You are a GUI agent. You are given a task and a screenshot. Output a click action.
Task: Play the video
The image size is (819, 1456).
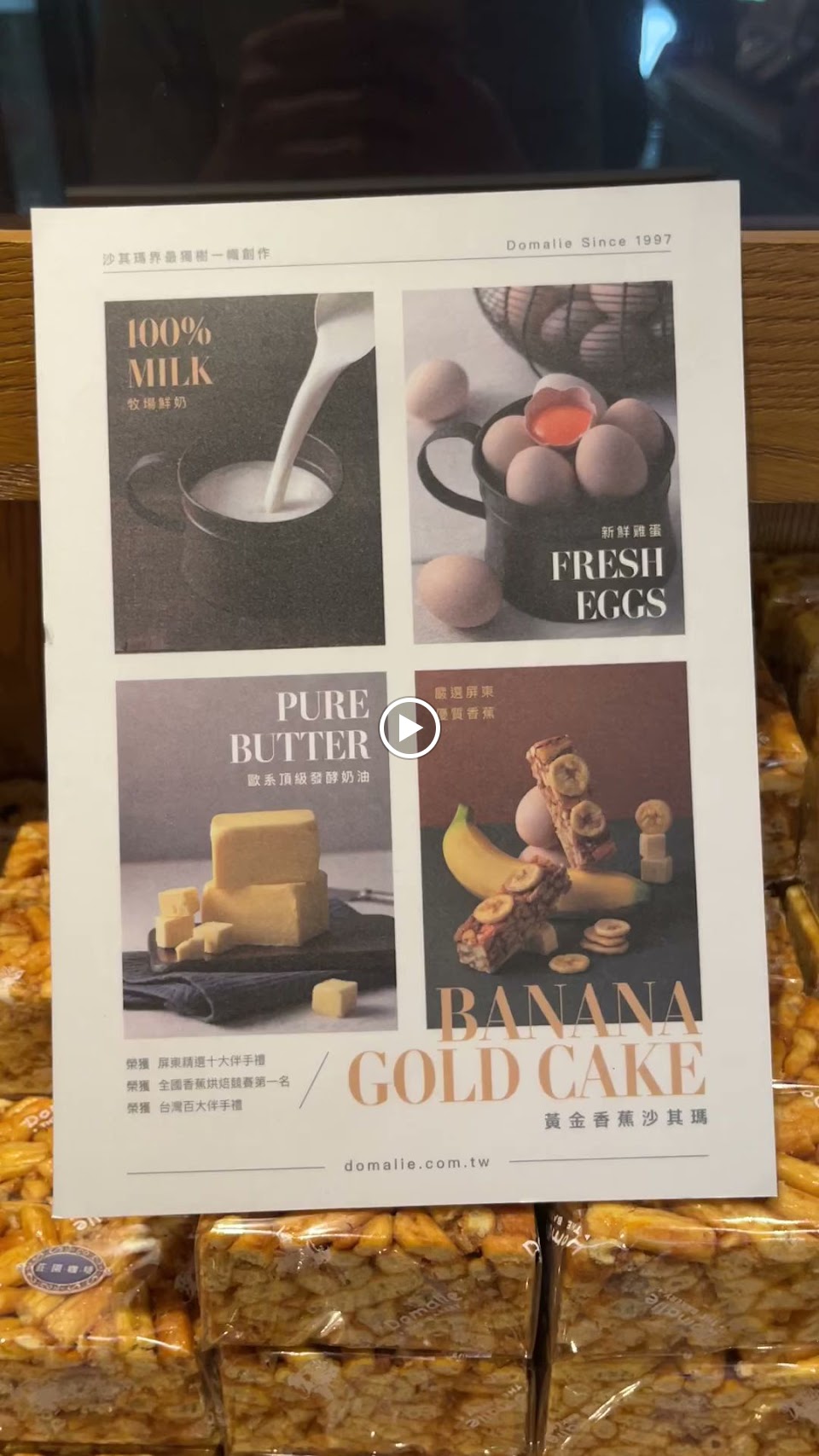coord(409,728)
